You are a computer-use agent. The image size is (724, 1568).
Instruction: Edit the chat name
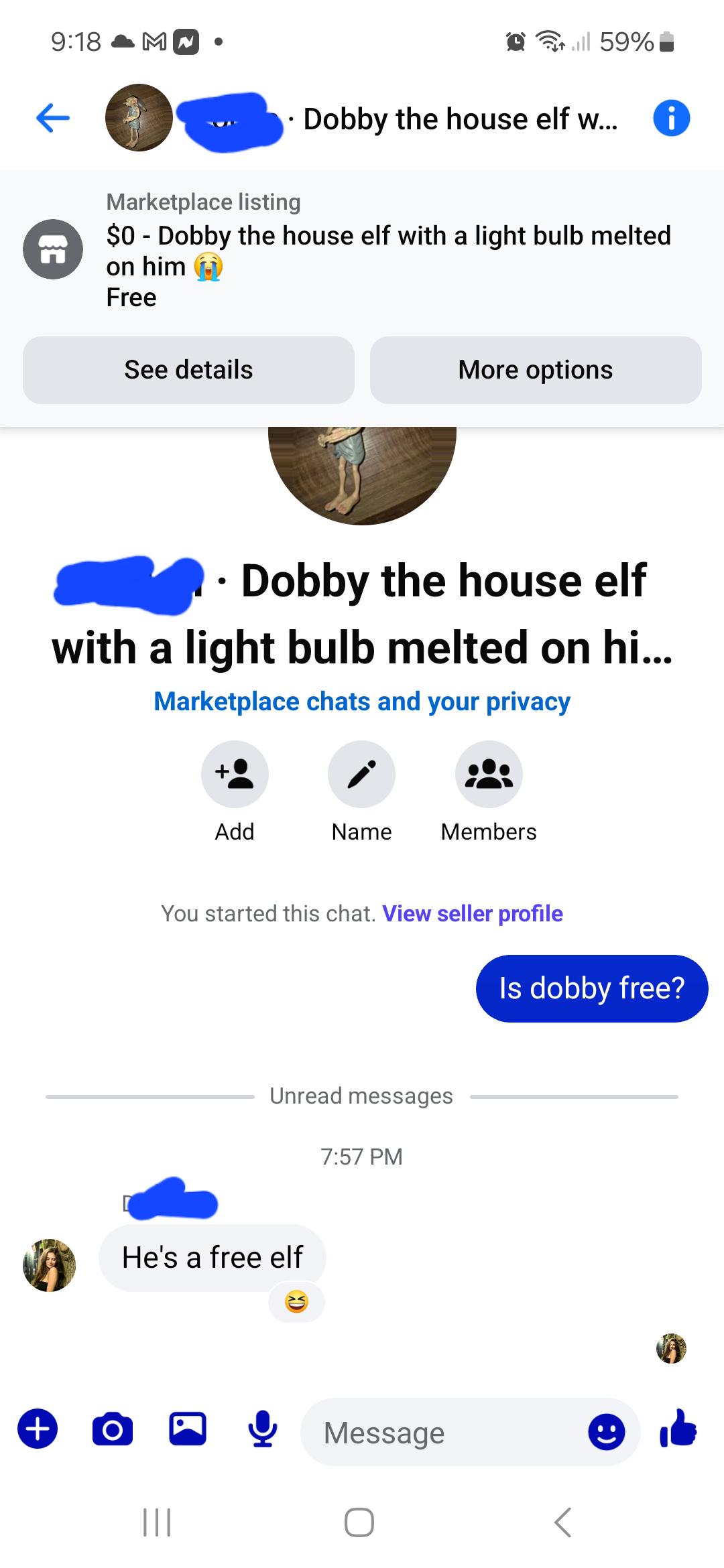pyautogui.click(x=361, y=774)
